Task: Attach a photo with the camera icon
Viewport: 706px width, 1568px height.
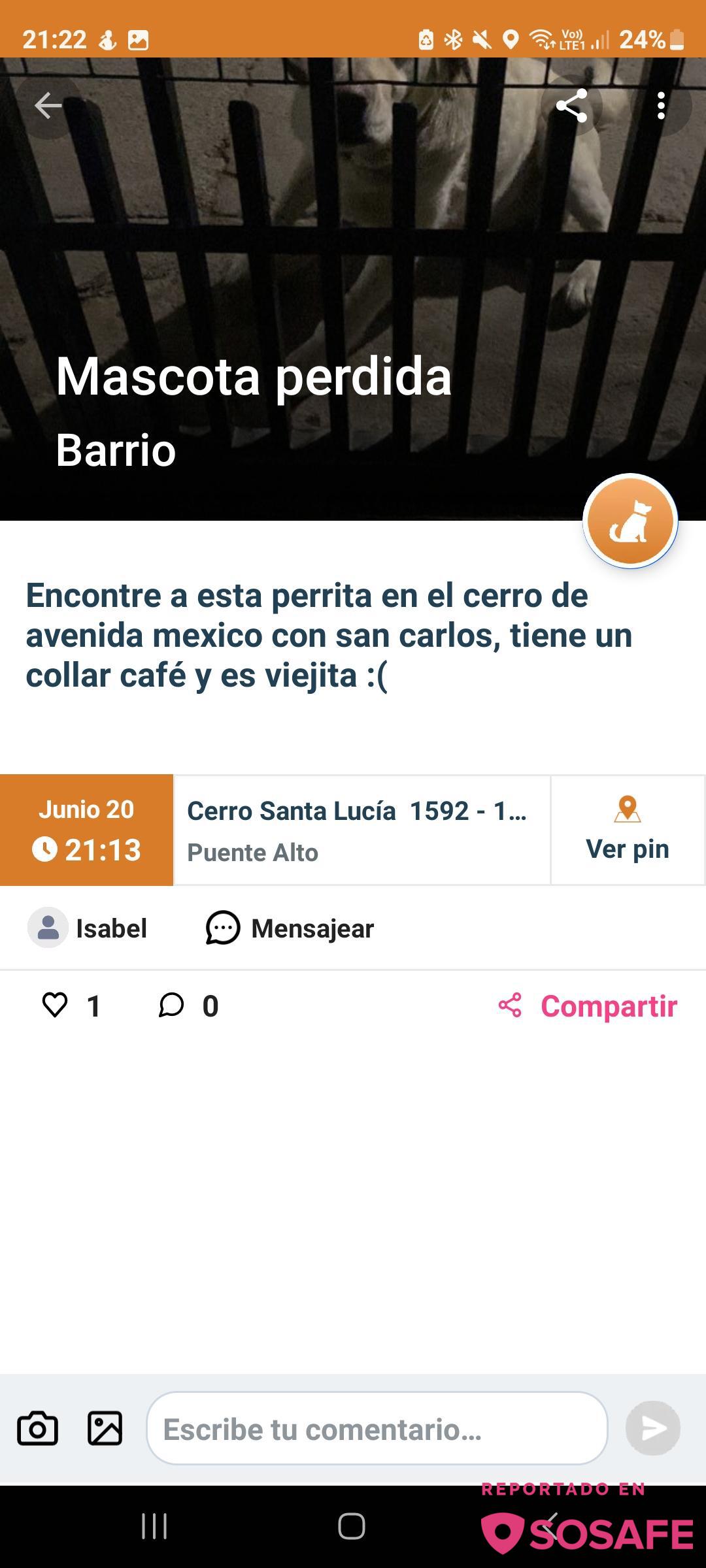Action: [37, 1429]
